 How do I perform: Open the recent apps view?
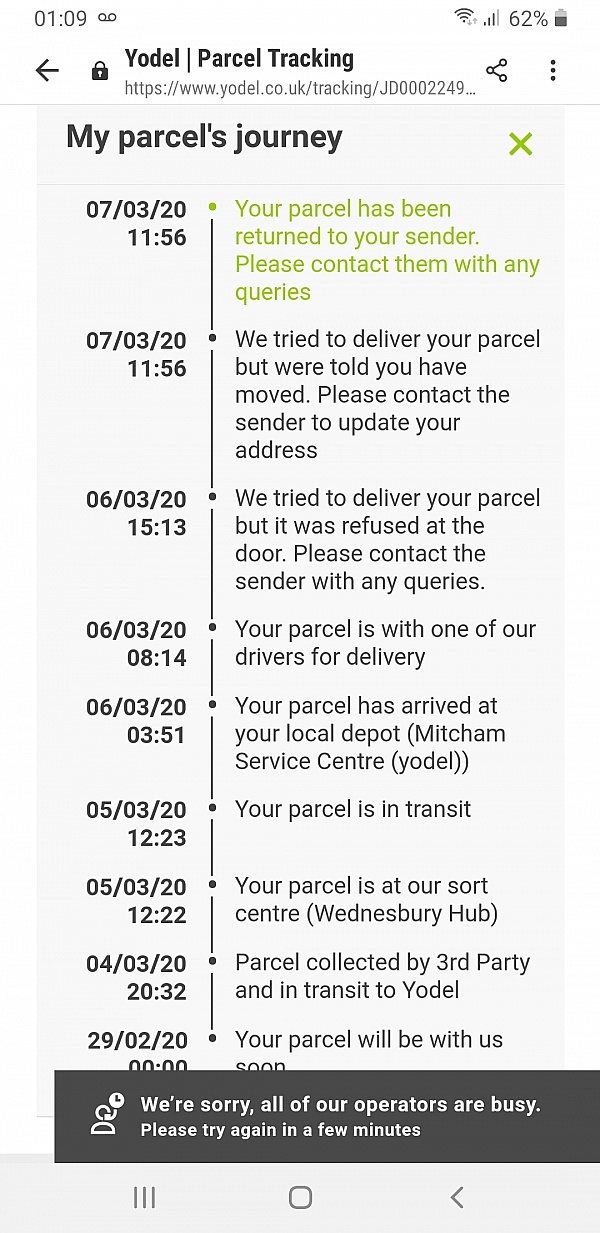click(x=144, y=1197)
